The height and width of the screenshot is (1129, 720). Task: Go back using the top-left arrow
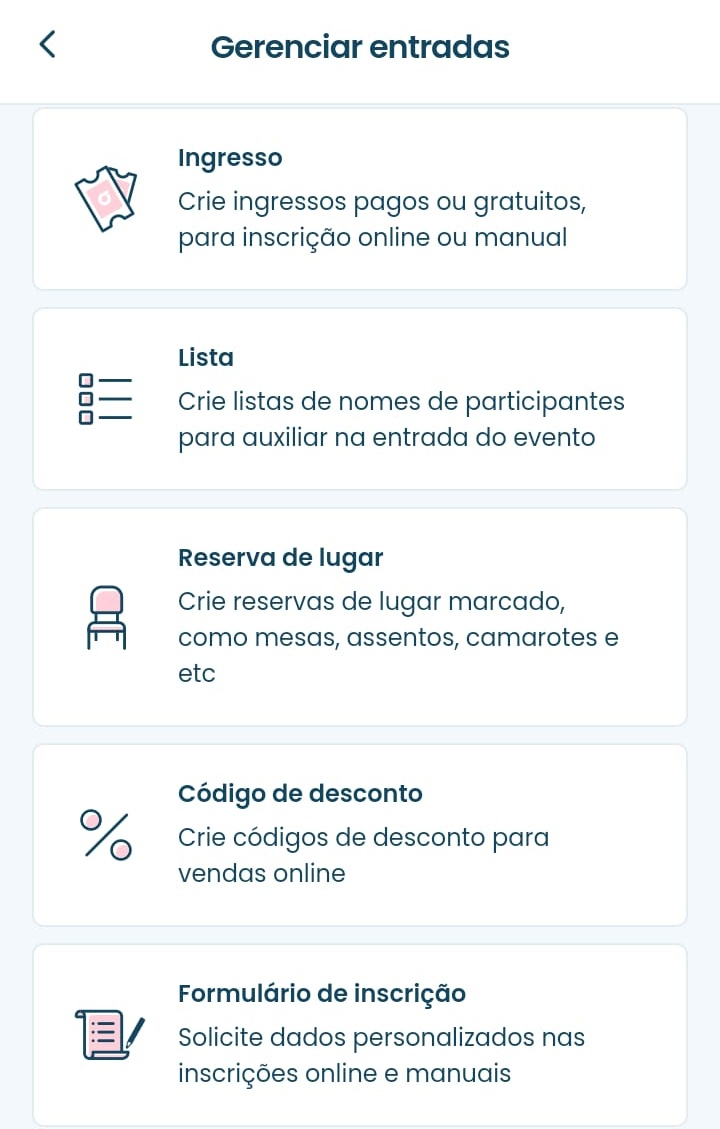(47, 45)
